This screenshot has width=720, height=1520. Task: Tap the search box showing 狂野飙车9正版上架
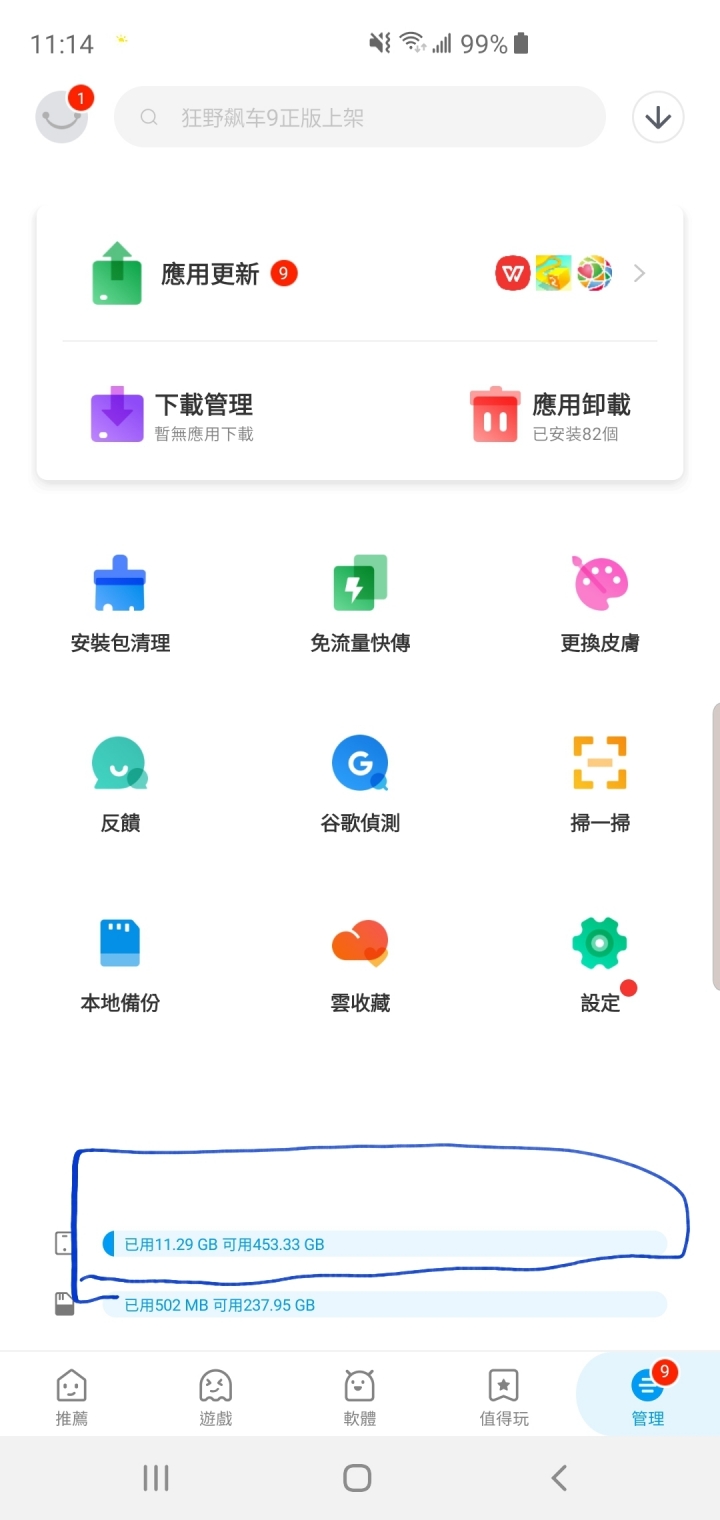click(x=360, y=117)
